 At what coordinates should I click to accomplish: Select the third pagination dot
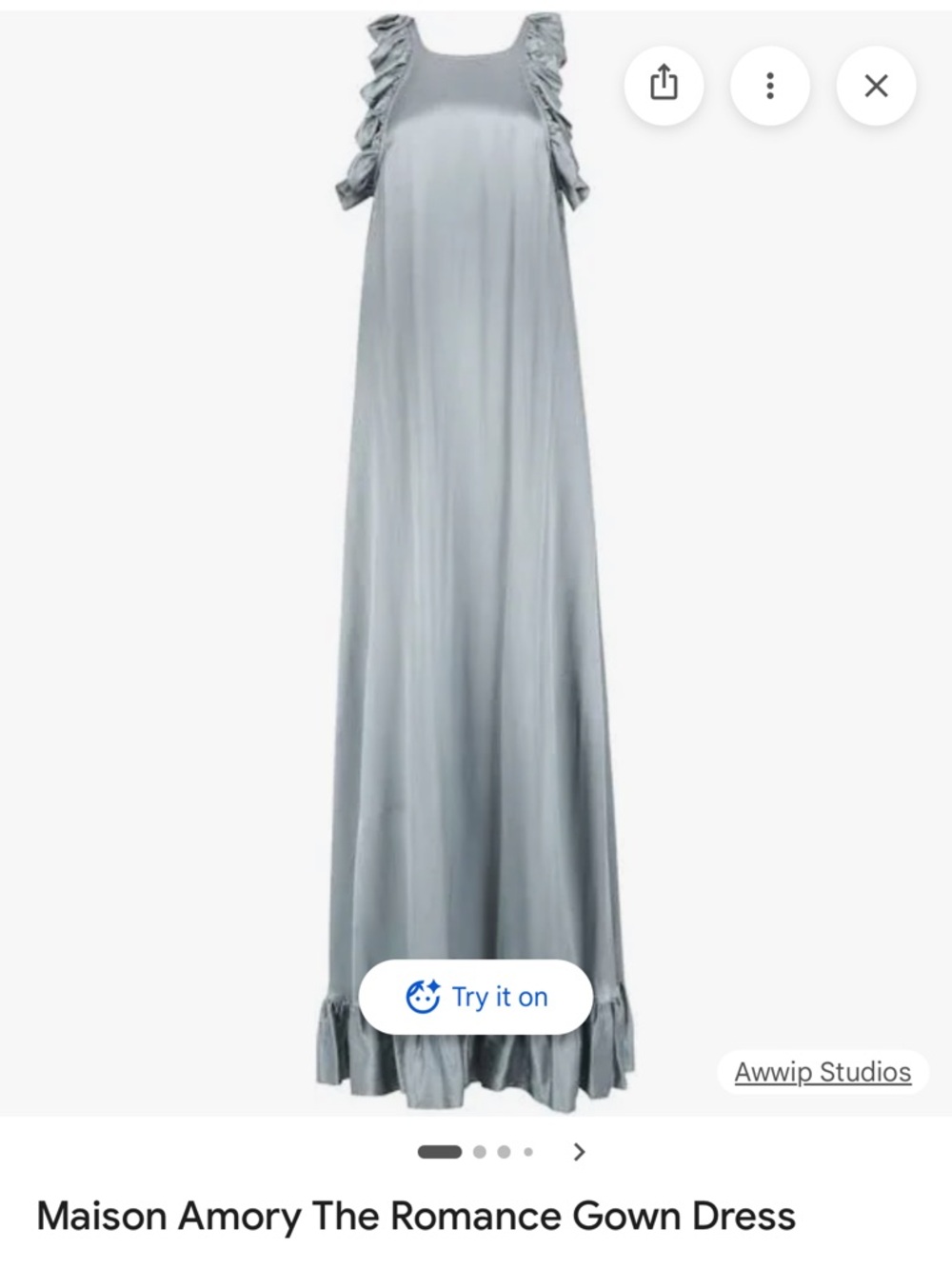point(505,1152)
